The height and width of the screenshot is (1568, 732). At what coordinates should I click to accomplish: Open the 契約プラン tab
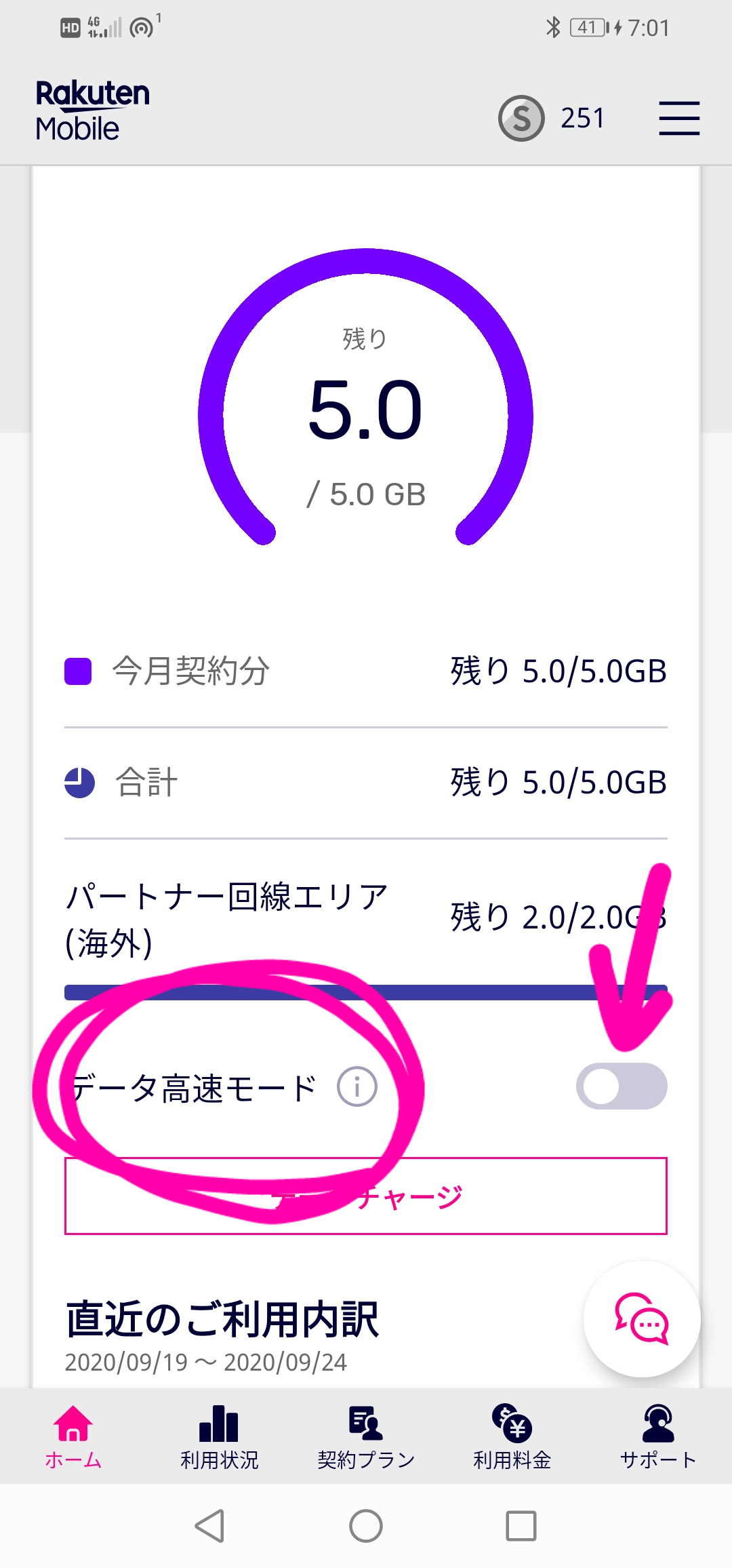point(366,1436)
